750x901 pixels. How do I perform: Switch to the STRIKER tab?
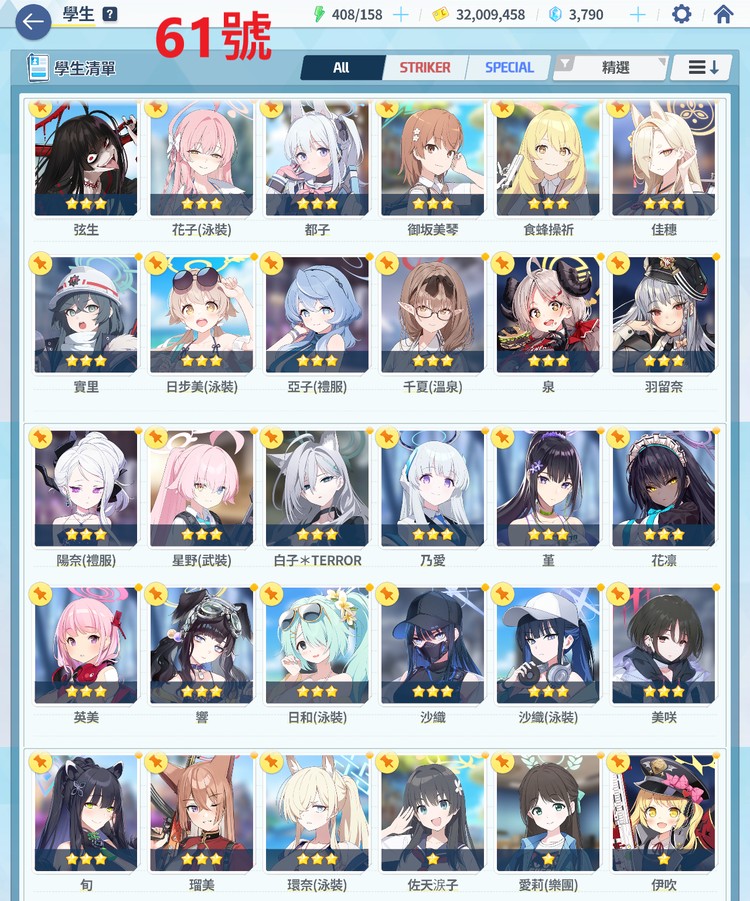(x=425, y=68)
